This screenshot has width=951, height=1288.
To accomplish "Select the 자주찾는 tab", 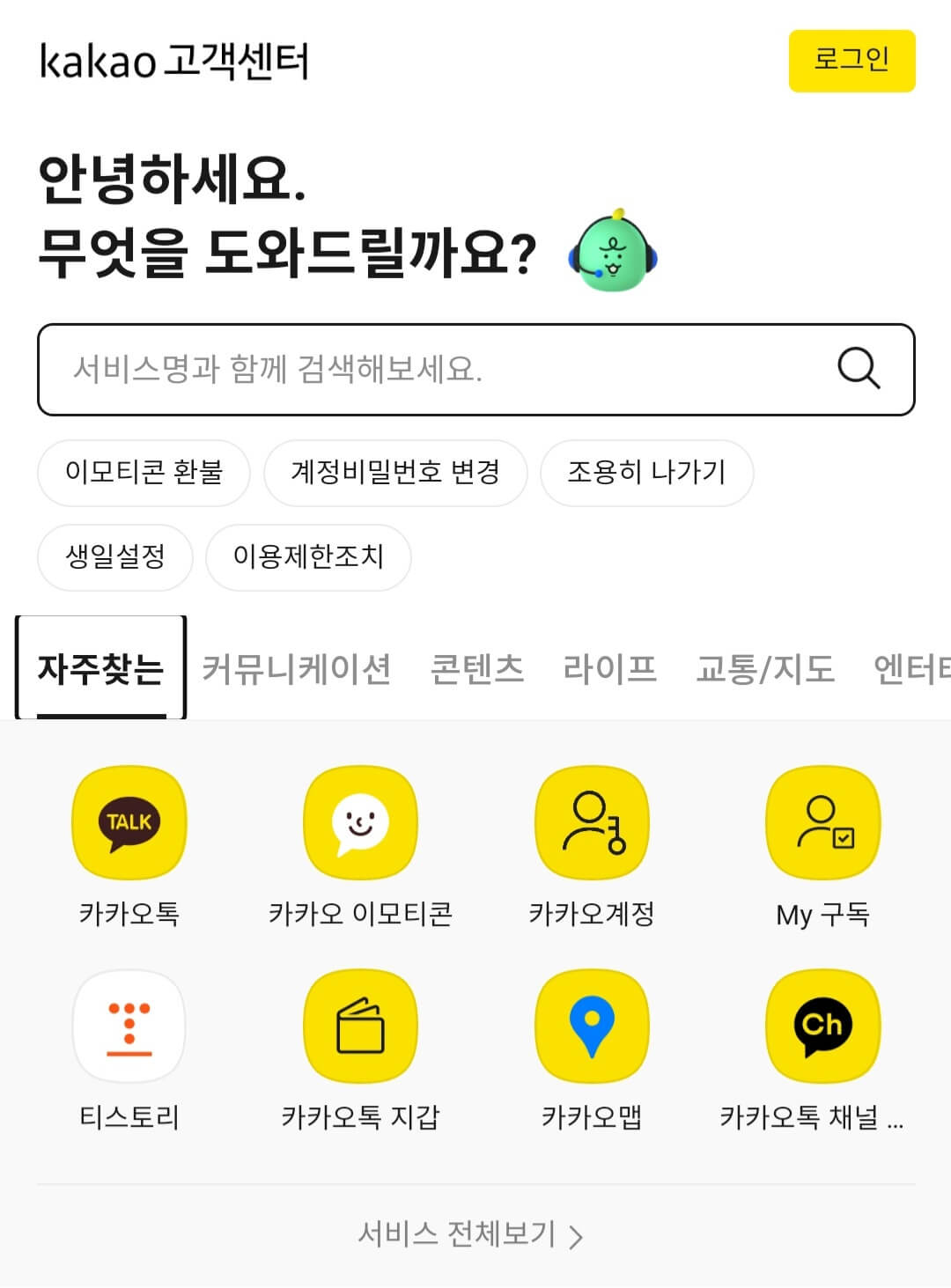I will 100,667.
